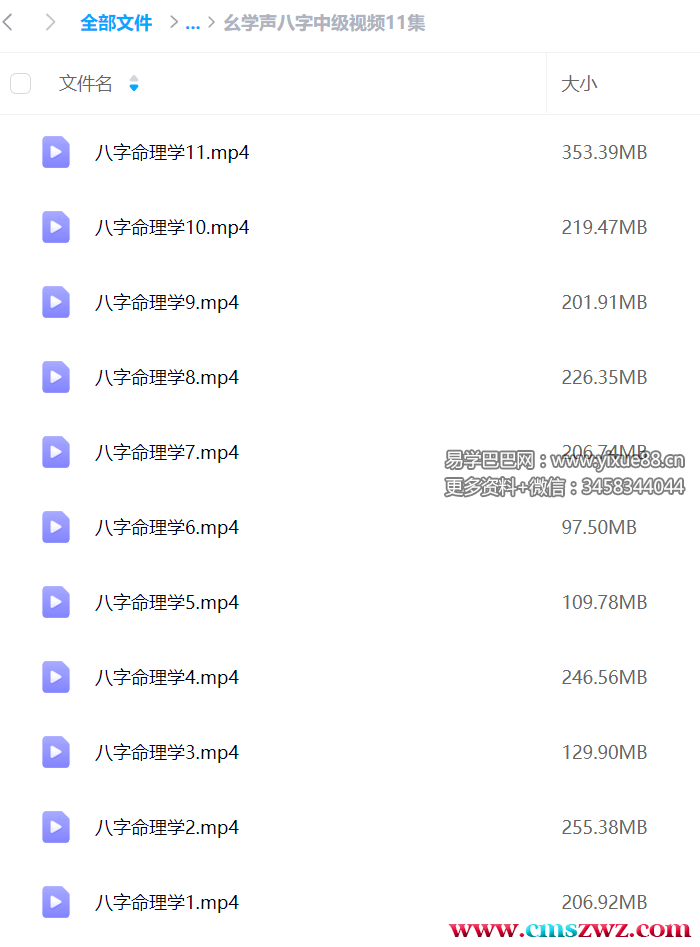The width and height of the screenshot is (700, 947).
Task: Open 八字命理学11.mp4
Action: coord(172,153)
